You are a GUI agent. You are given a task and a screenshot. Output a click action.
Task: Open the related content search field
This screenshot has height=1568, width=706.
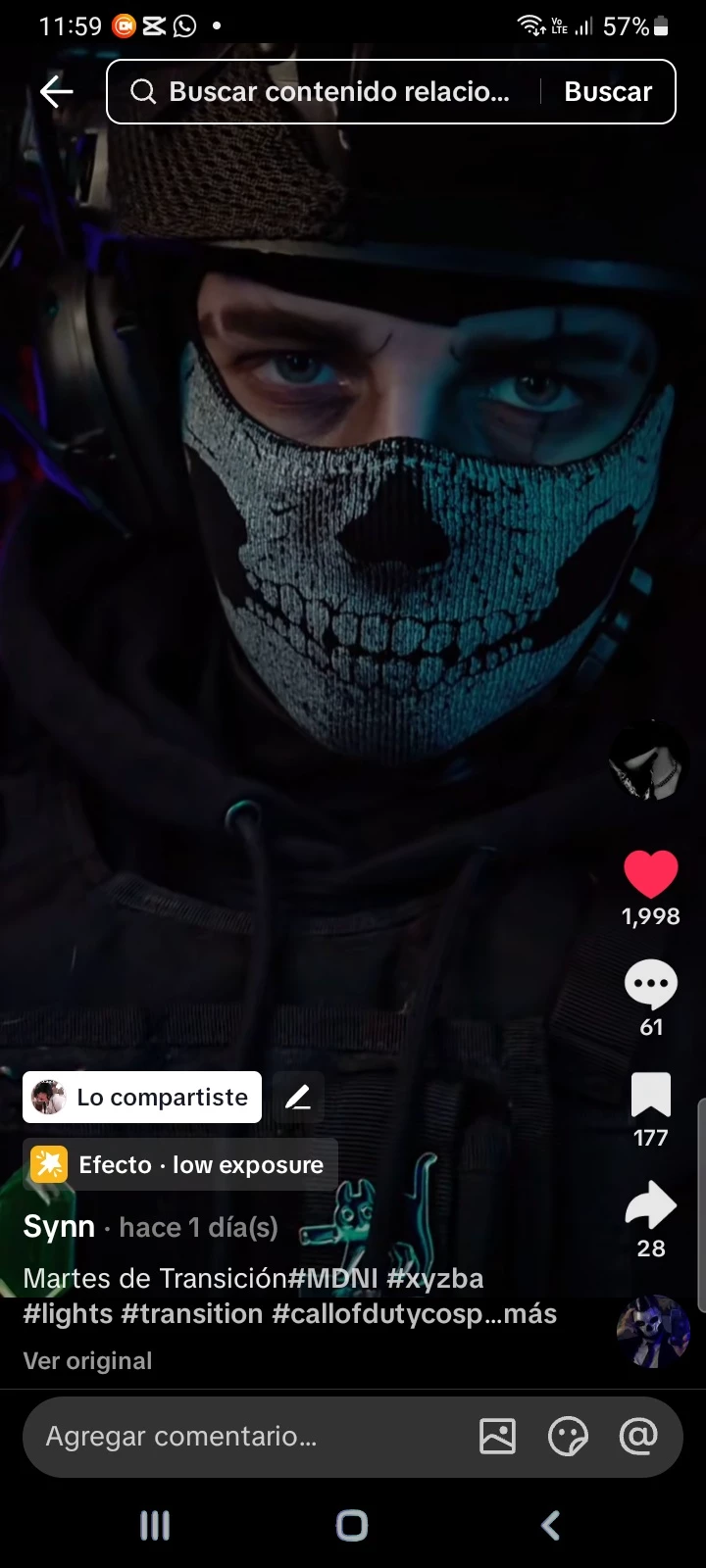[x=333, y=92]
